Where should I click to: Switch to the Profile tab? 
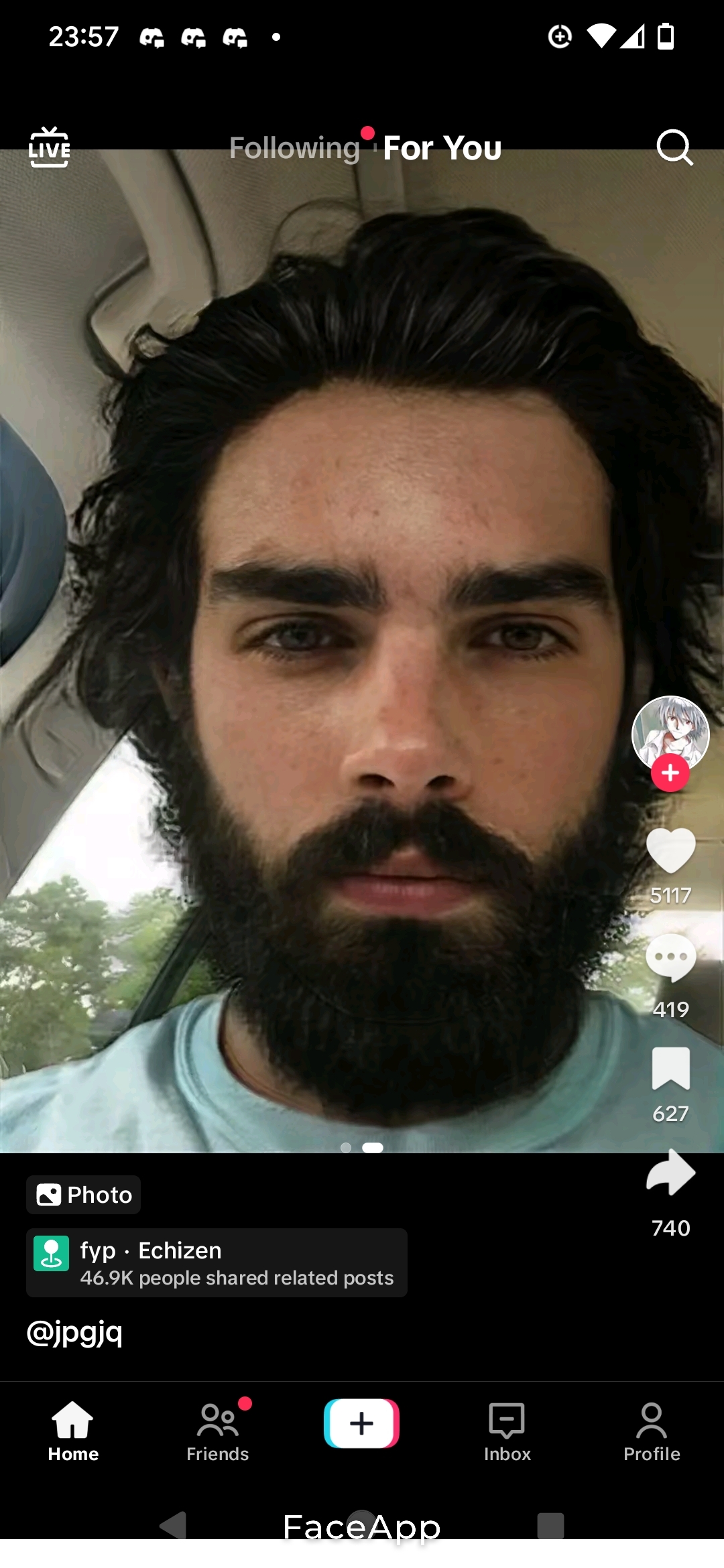point(652,1433)
